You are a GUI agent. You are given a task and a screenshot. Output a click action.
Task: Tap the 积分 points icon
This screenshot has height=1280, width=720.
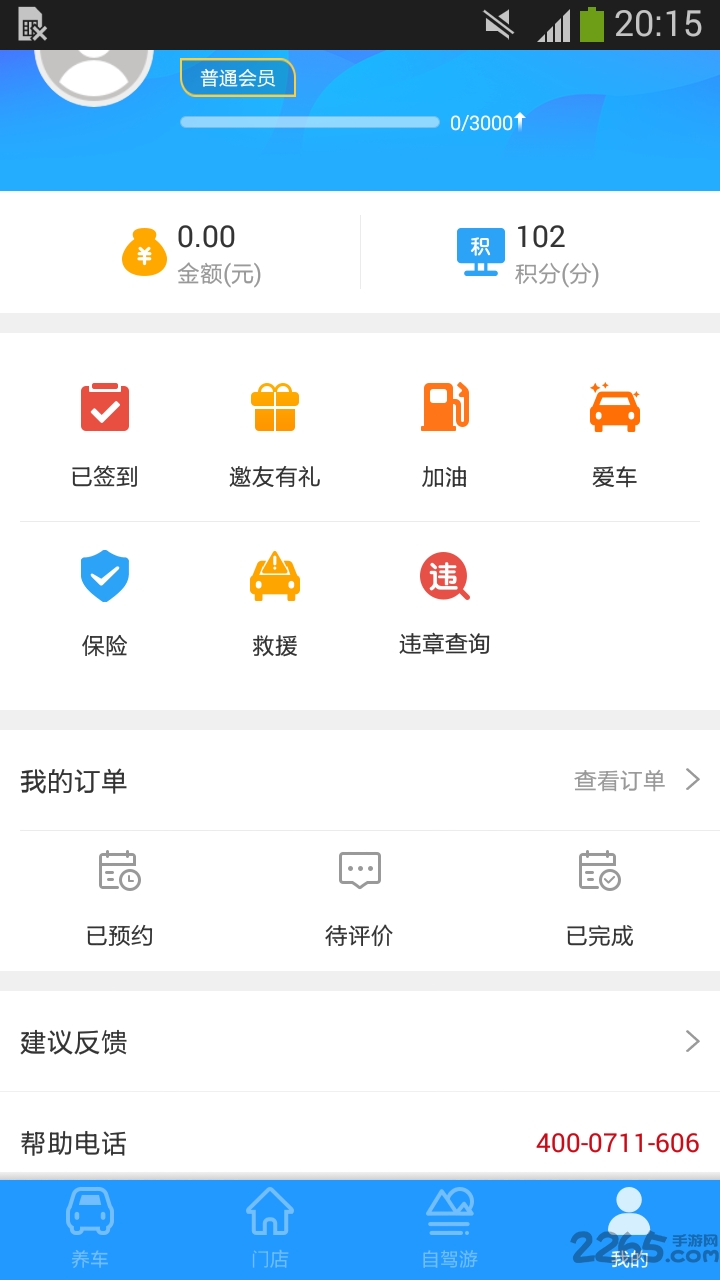(480, 251)
